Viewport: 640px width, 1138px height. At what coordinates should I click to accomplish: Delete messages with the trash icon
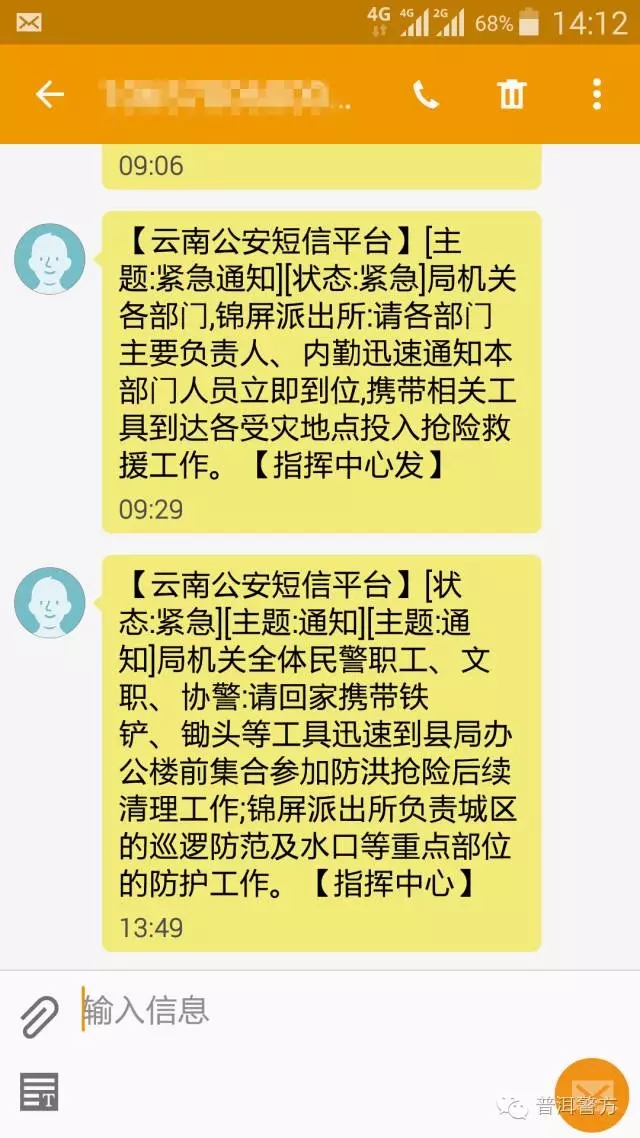[511, 95]
